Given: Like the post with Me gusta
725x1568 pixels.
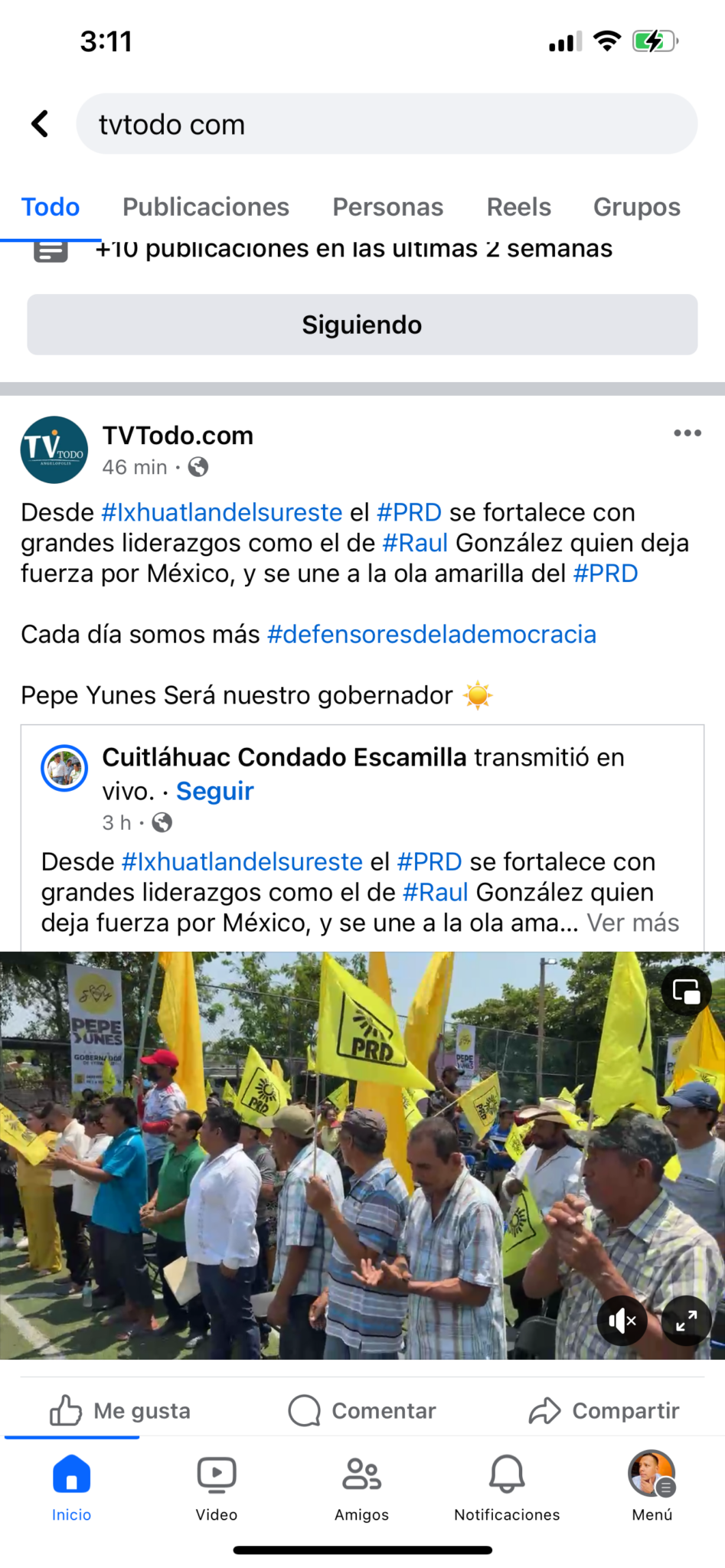Looking at the screenshot, I should 120,1410.
